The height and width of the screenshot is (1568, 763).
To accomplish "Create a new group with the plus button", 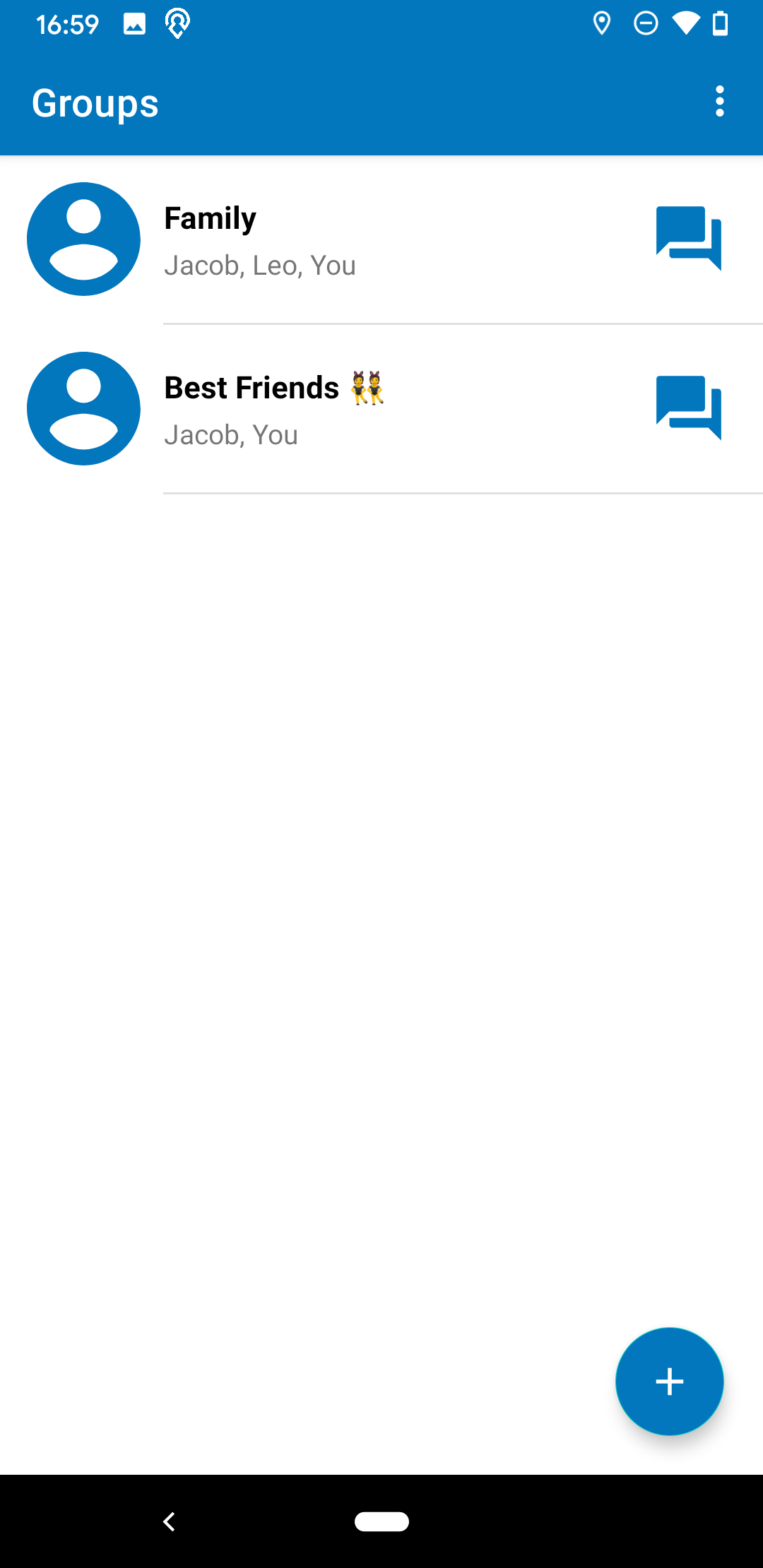I will point(669,1382).
